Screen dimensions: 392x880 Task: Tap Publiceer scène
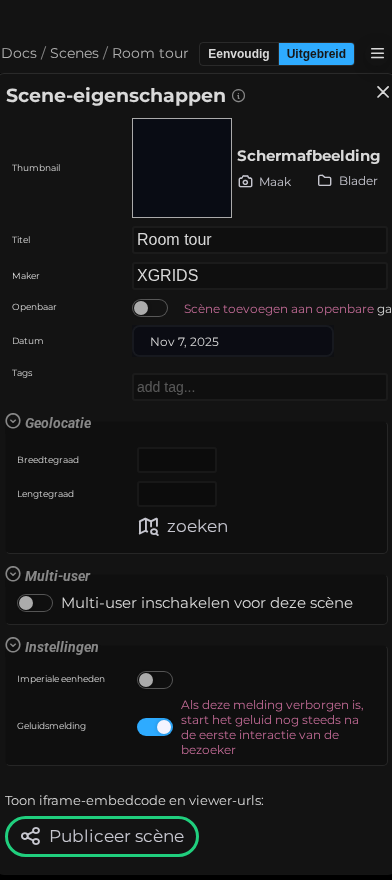102,836
